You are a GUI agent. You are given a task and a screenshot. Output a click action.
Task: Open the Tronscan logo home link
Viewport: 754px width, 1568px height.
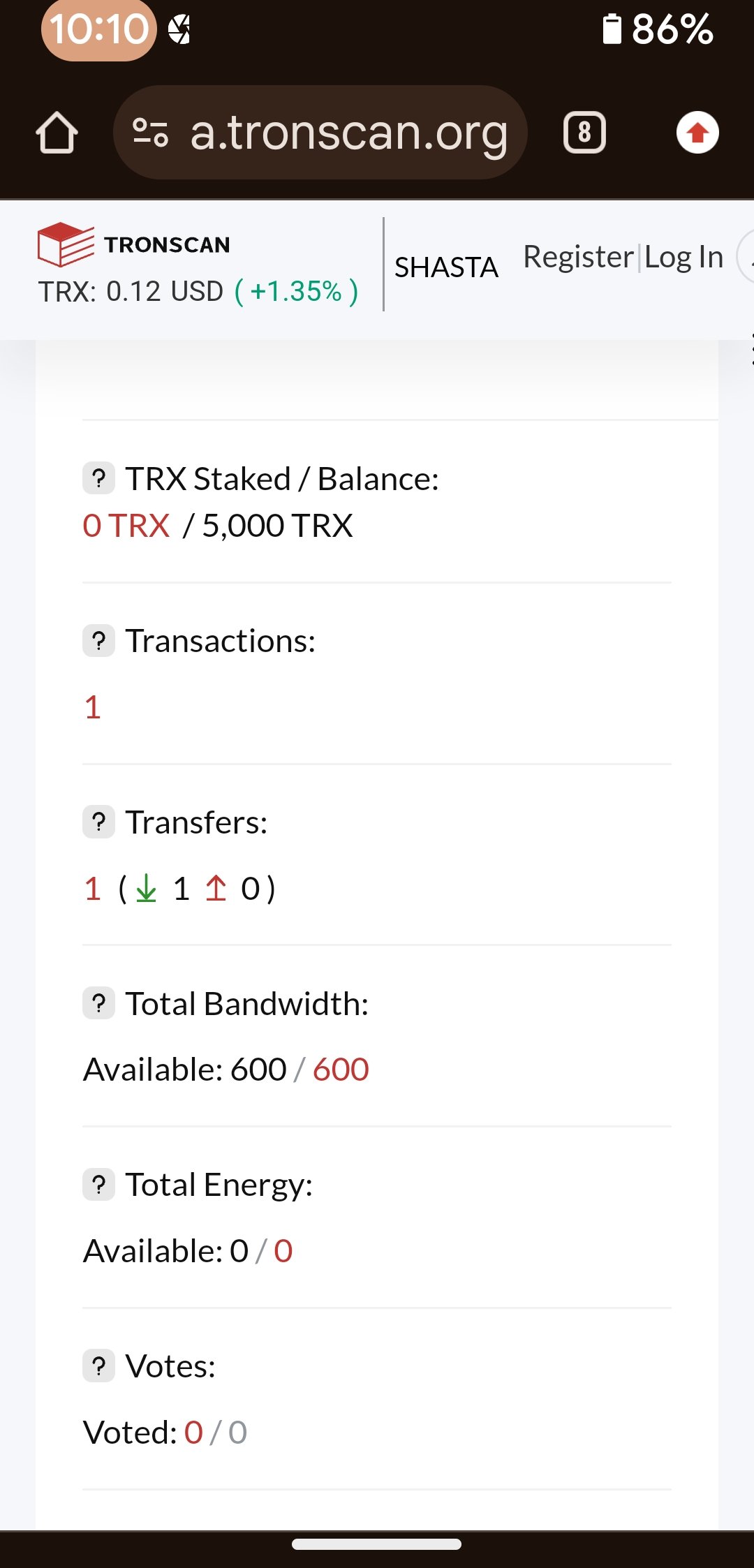134,244
